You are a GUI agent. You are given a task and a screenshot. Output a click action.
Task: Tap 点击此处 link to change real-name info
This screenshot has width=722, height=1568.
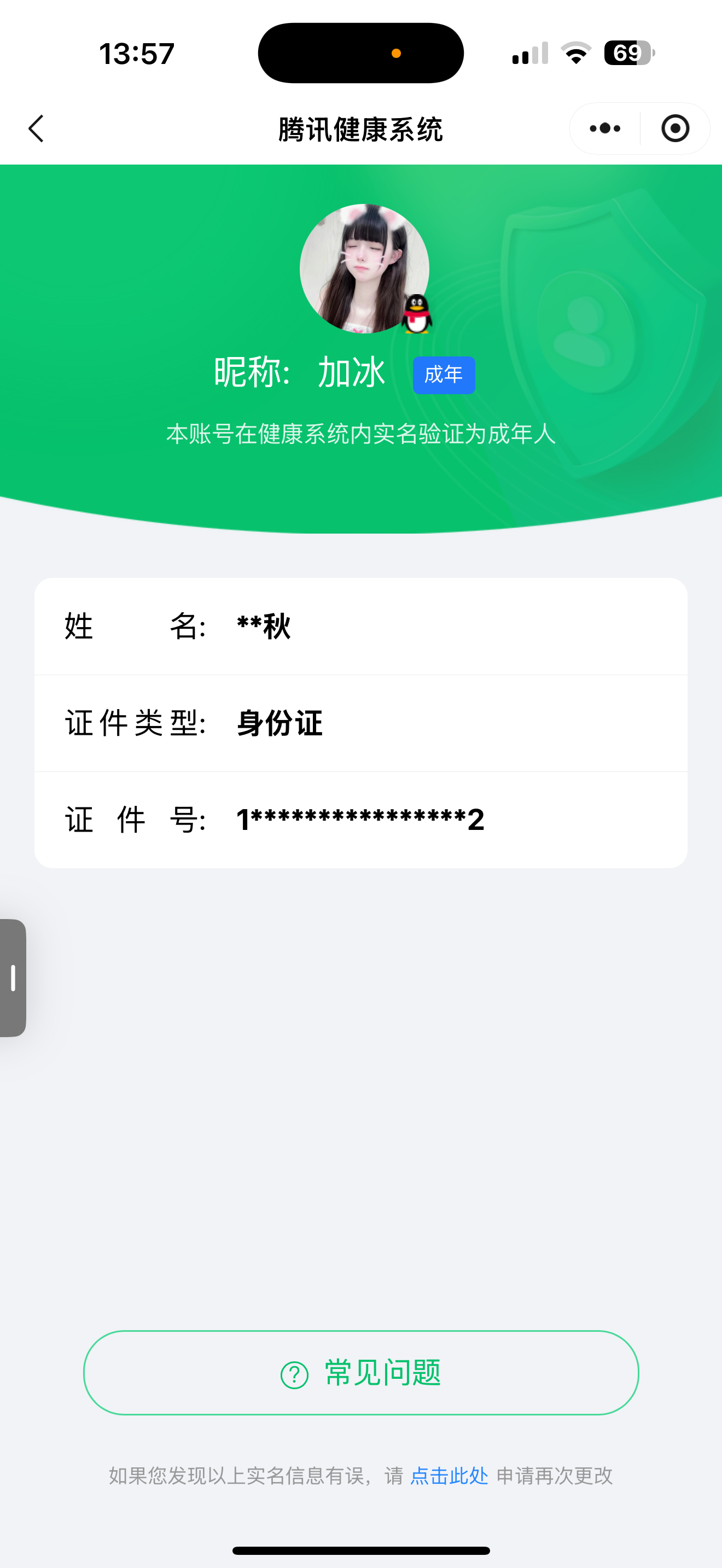point(449,1476)
